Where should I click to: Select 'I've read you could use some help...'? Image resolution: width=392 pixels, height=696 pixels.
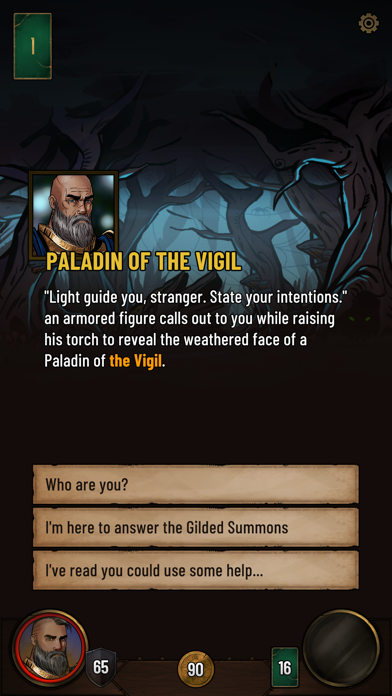tap(196, 570)
